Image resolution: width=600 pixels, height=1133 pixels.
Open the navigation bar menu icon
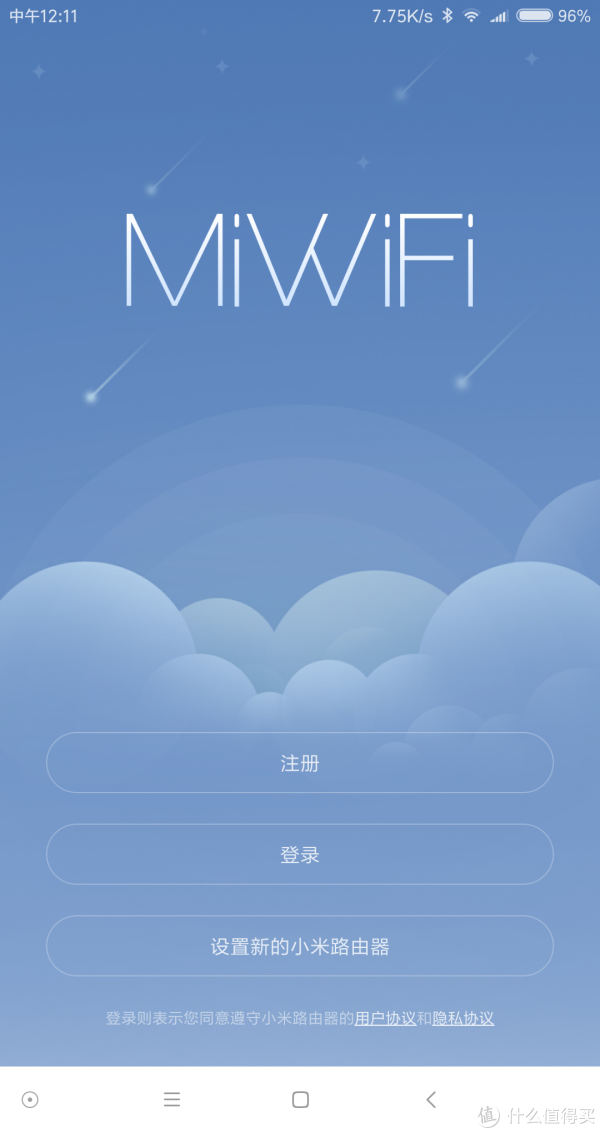click(172, 1100)
